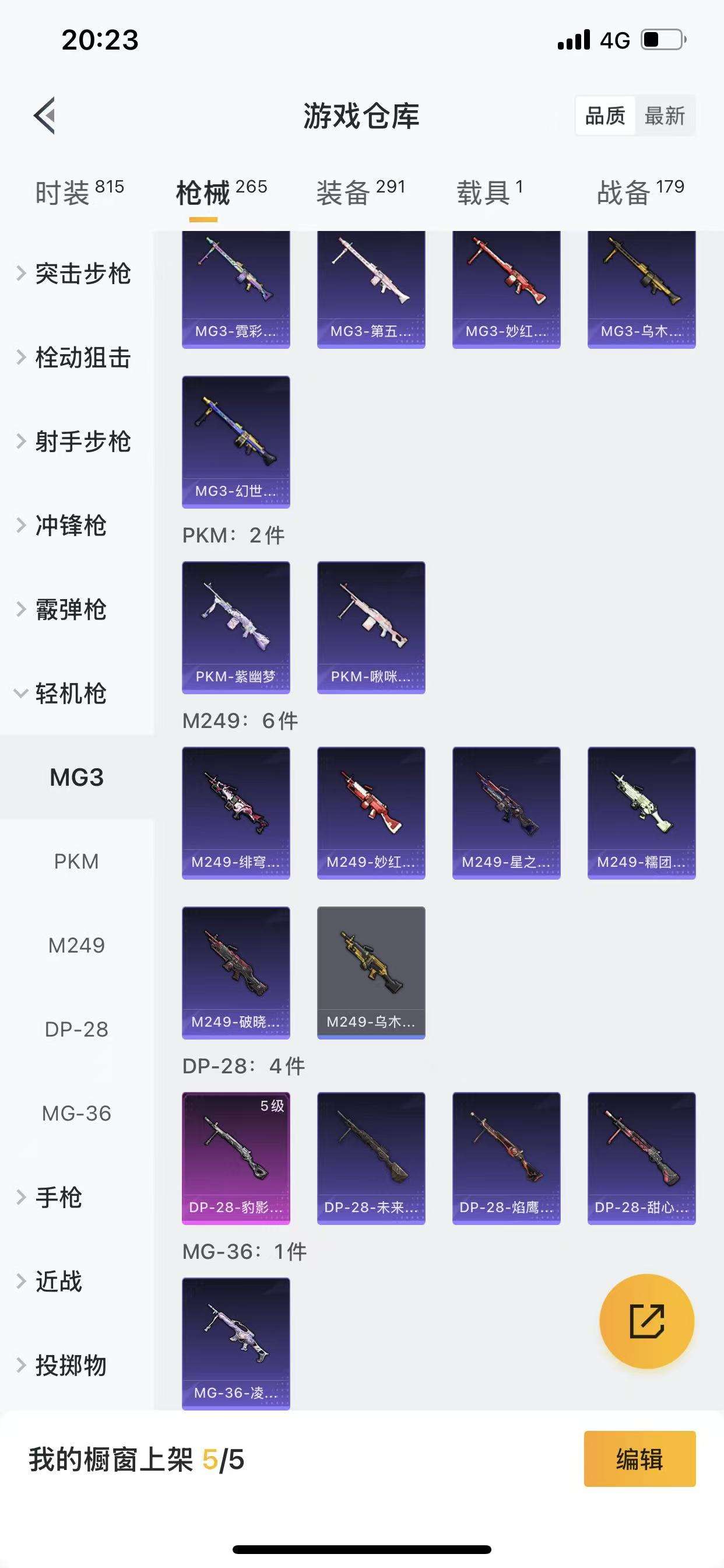This screenshot has height=1568, width=724.
Task: Select PKM in the sidebar
Action: [x=77, y=862]
